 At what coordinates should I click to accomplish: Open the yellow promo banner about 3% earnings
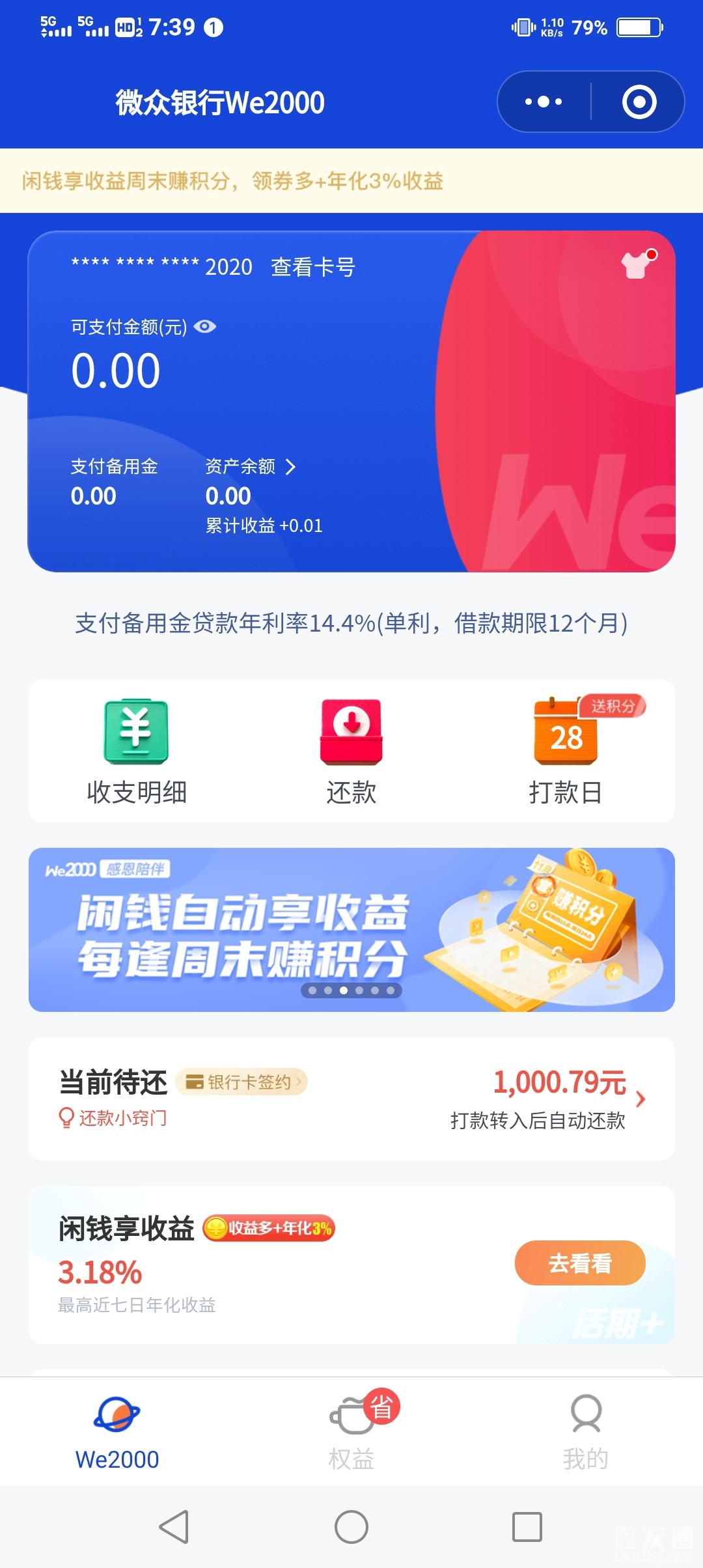351,181
